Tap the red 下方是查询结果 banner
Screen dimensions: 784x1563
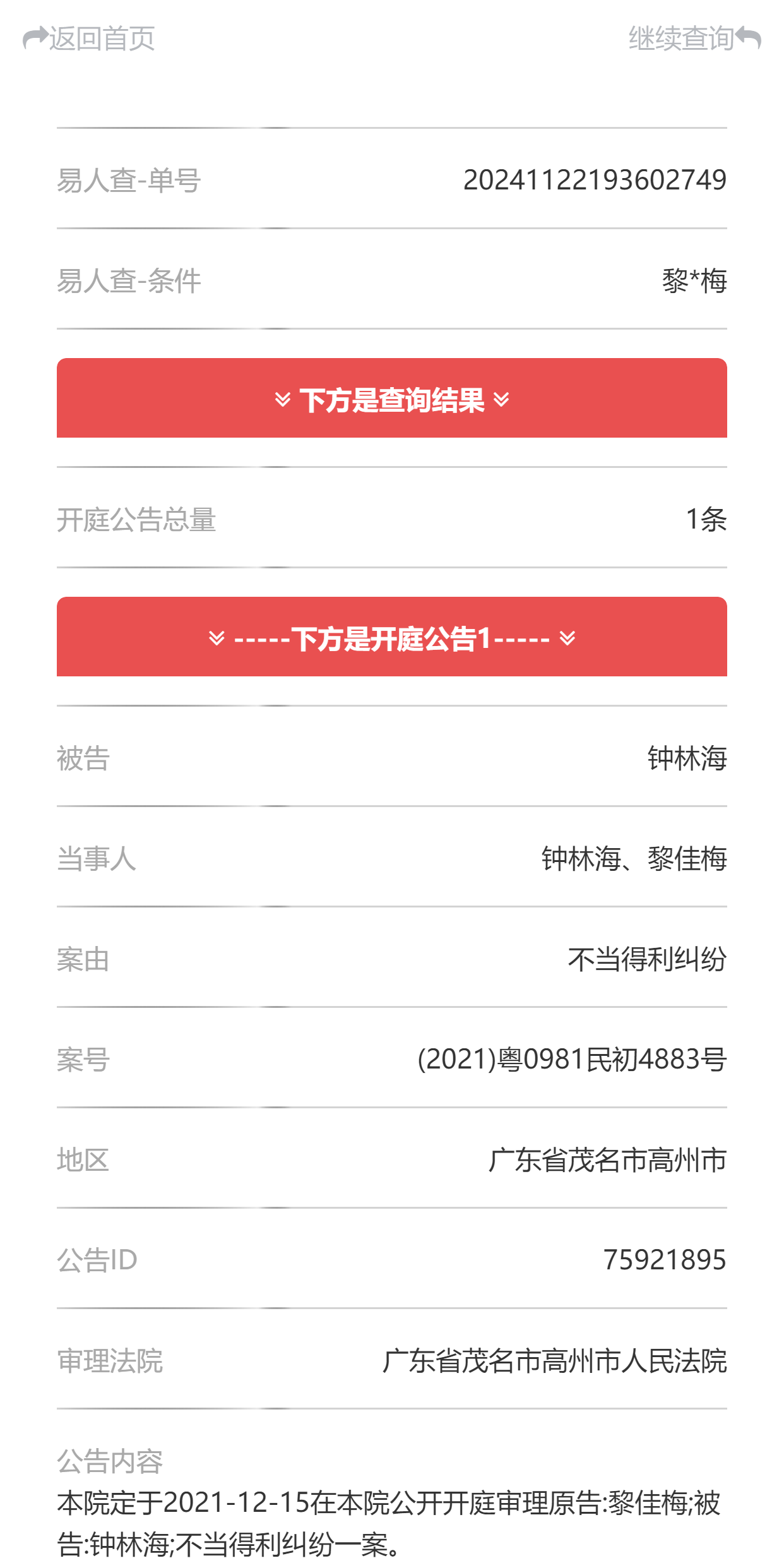click(392, 398)
